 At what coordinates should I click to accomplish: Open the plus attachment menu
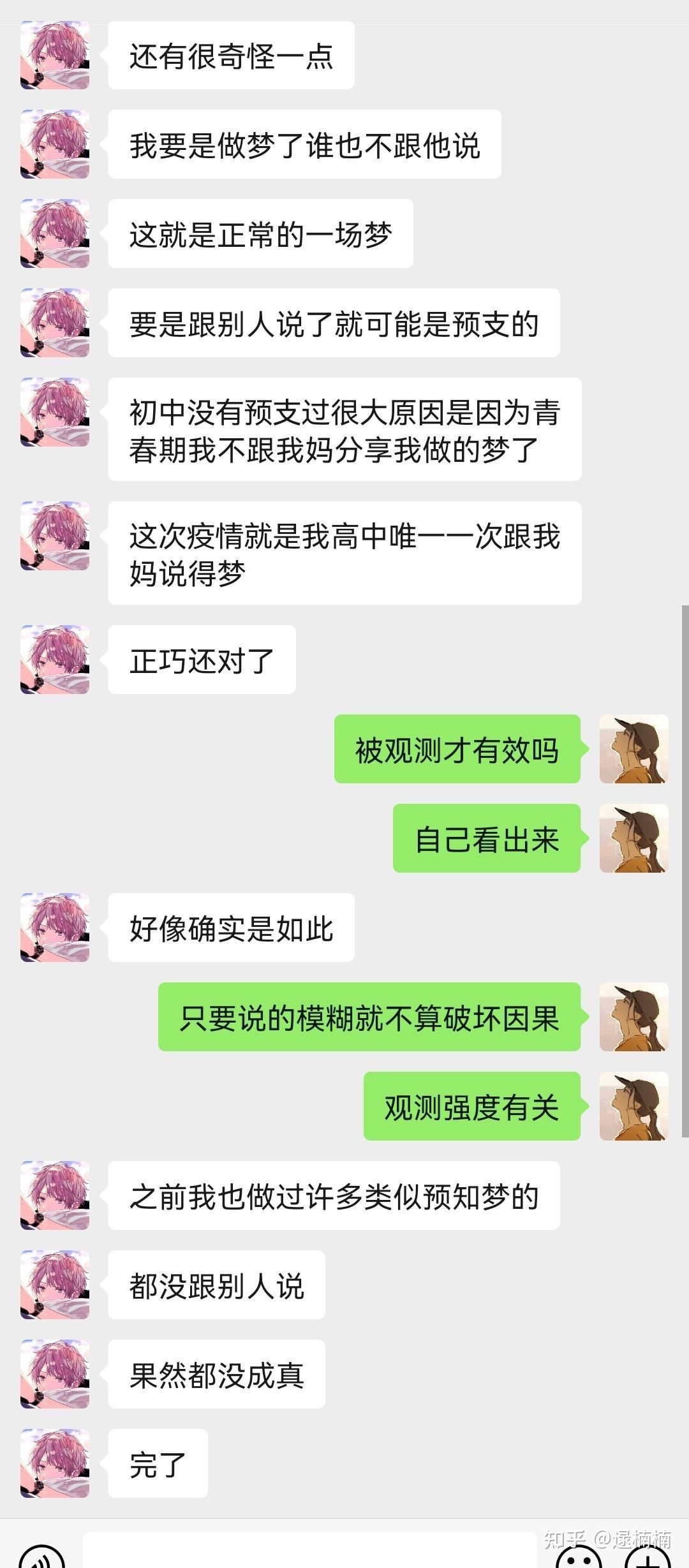click(x=647, y=1559)
